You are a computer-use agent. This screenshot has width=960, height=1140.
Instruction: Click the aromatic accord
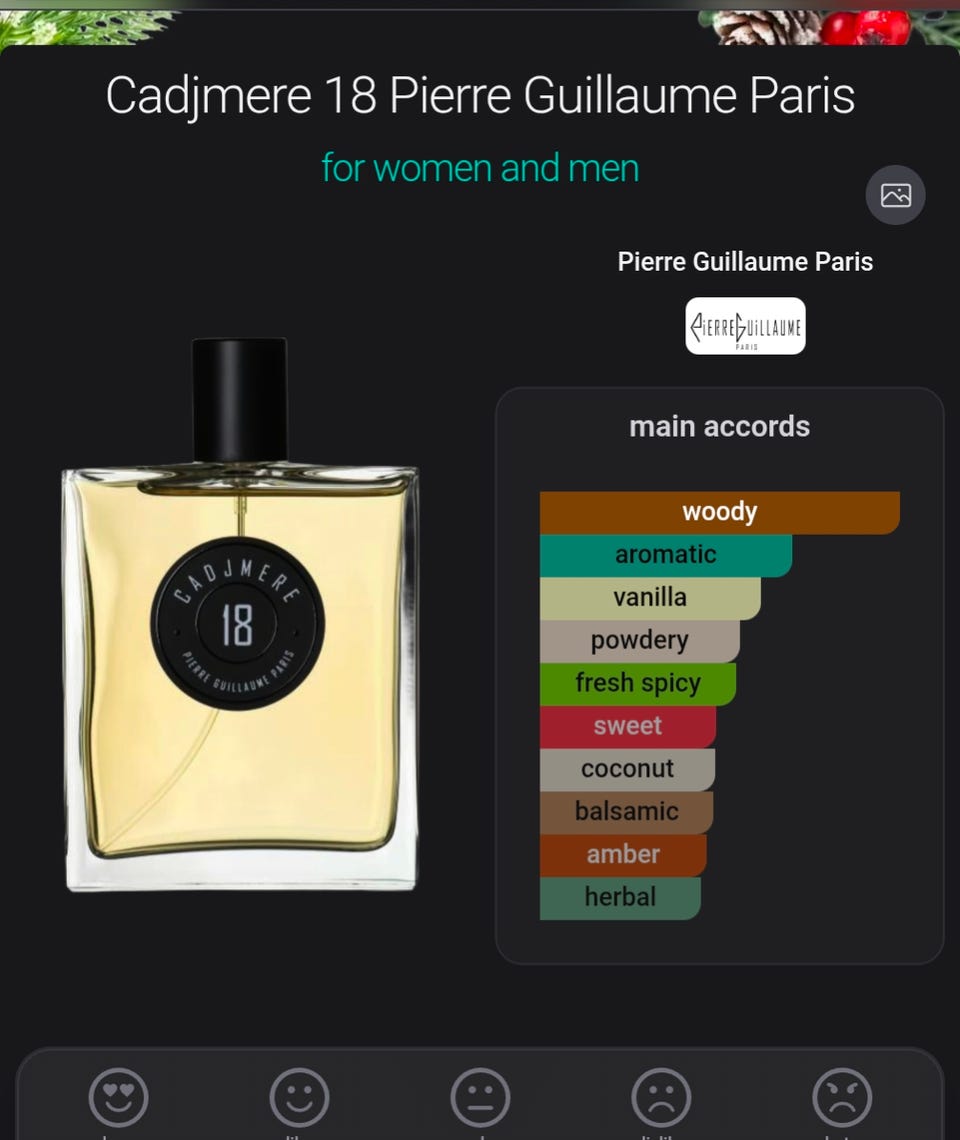[665, 554]
